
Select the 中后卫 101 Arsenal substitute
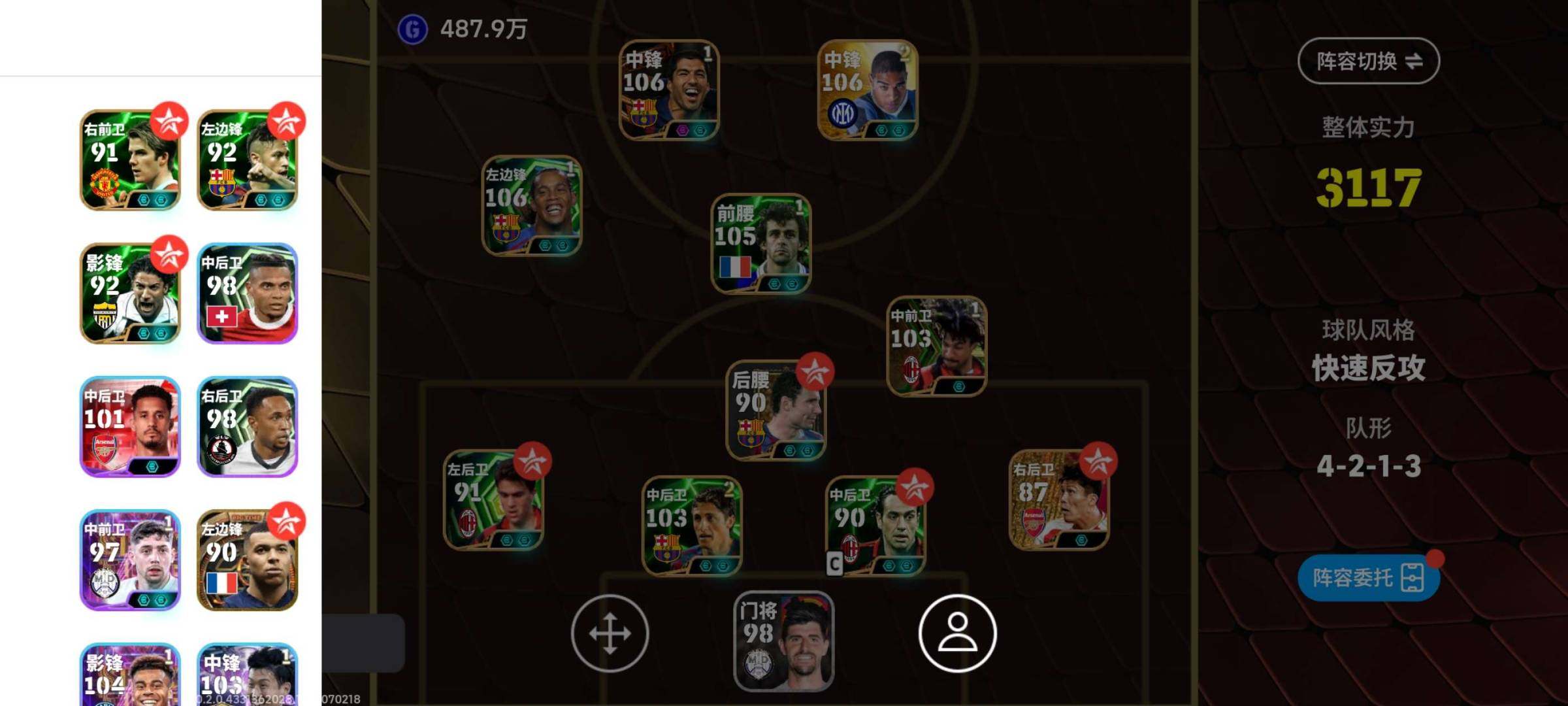click(x=130, y=426)
